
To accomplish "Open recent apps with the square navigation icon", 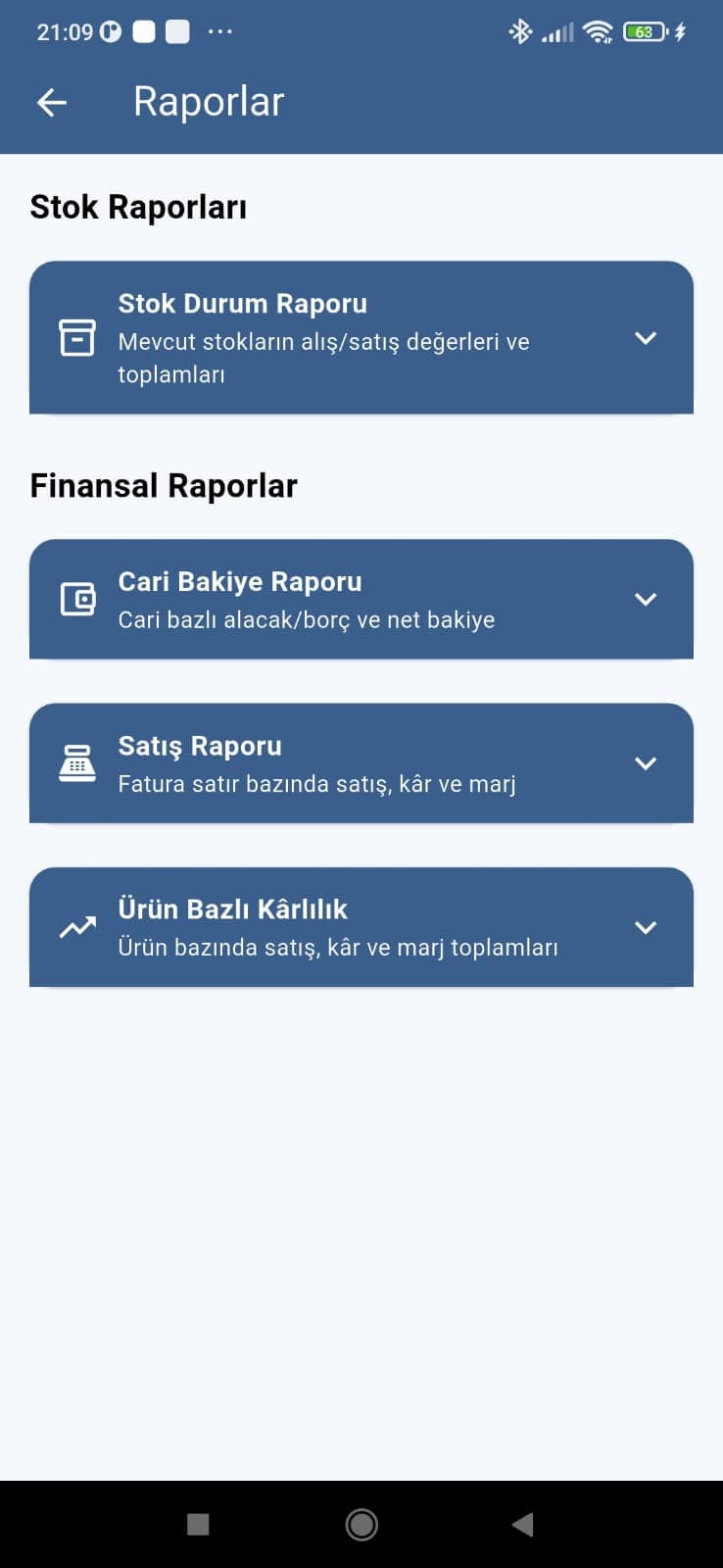I will click(x=198, y=1525).
